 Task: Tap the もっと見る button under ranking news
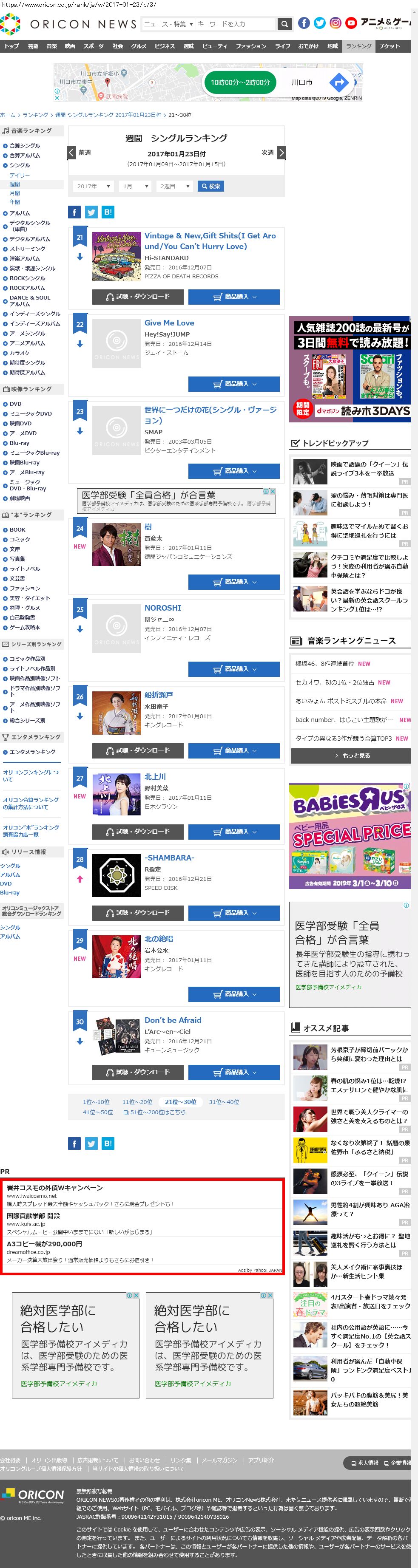pos(351,756)
